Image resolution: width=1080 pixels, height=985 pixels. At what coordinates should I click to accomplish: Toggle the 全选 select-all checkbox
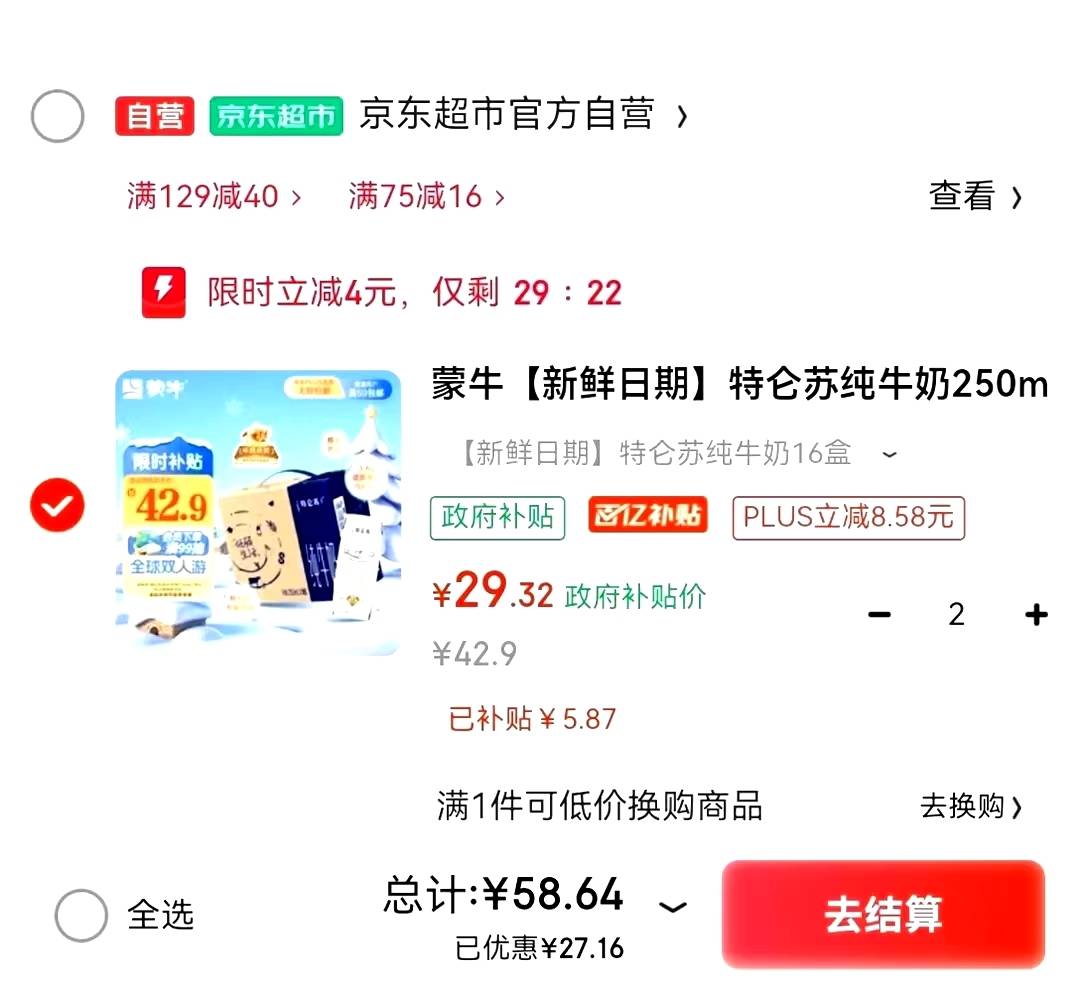[81, 915]
